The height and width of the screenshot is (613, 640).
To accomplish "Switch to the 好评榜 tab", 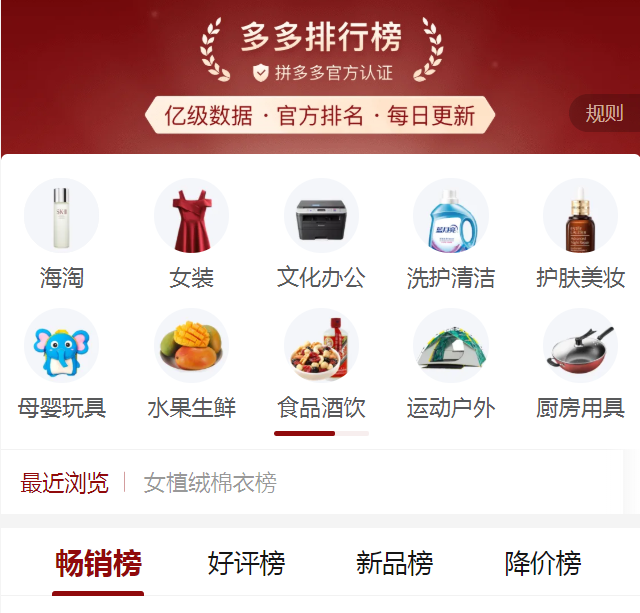I will tap(246, 563).
